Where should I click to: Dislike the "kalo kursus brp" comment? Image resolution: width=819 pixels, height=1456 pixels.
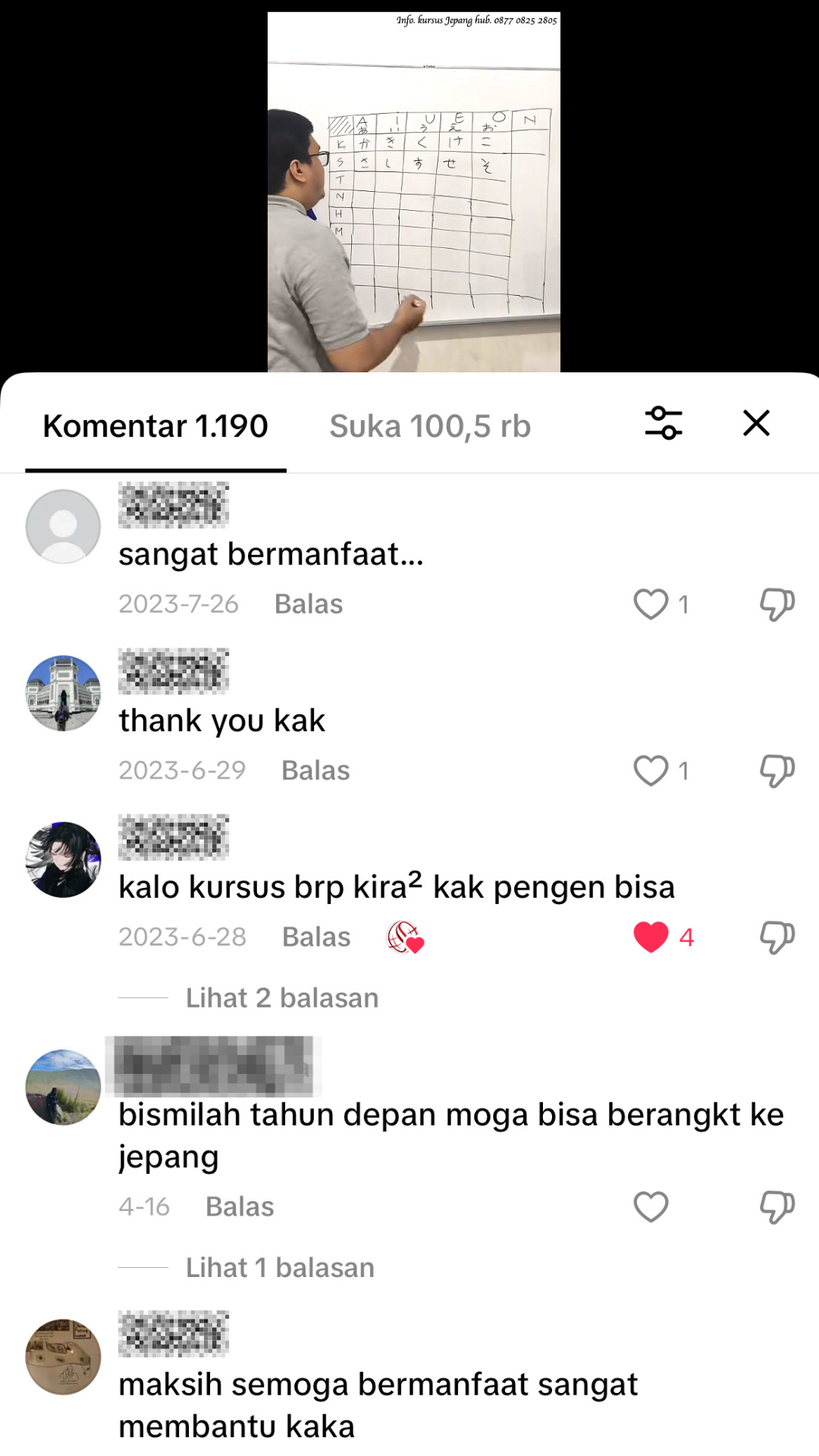click(x=777, y=937)
